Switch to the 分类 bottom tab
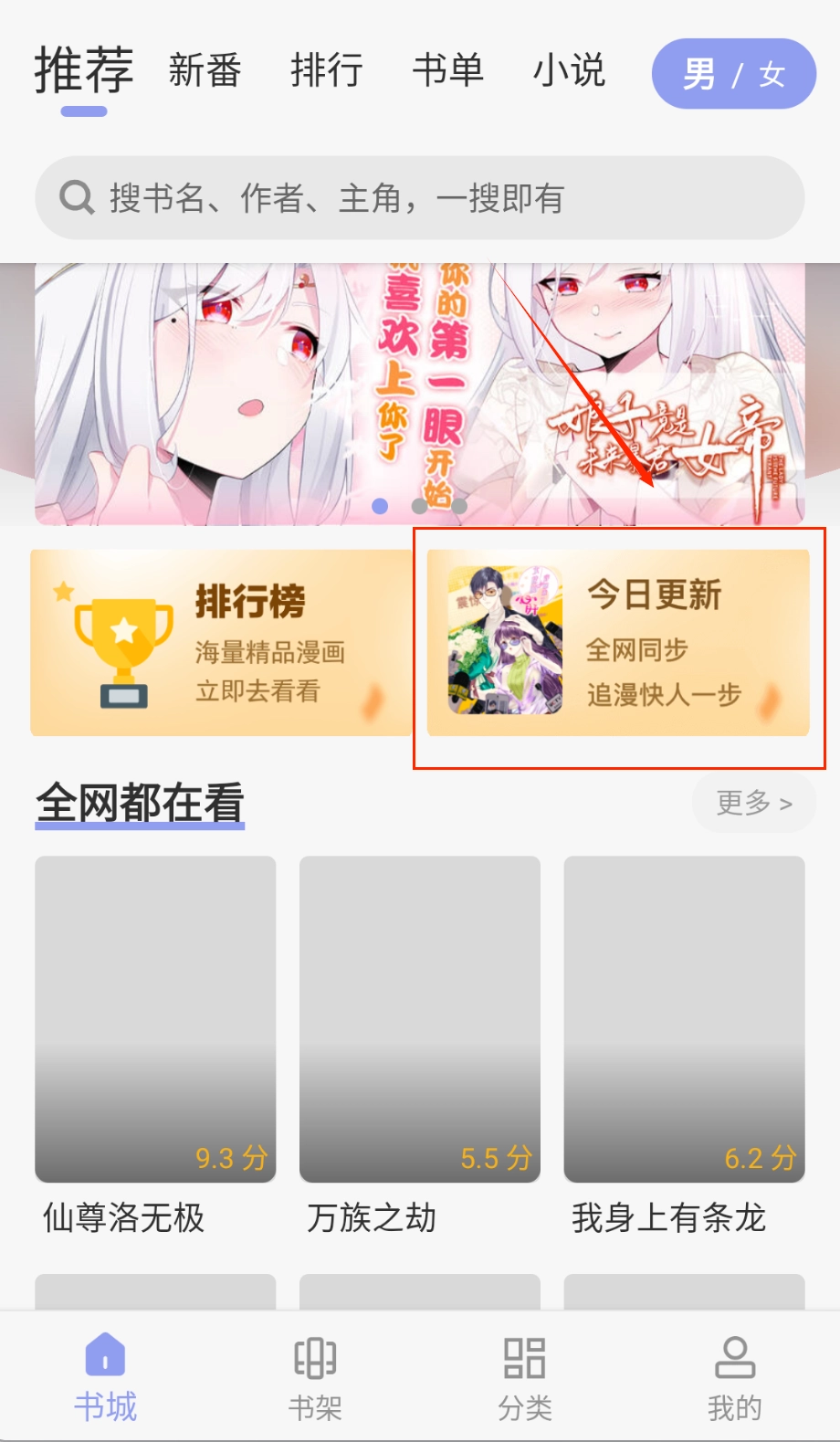840x1442 pixels. [525, 1378]
